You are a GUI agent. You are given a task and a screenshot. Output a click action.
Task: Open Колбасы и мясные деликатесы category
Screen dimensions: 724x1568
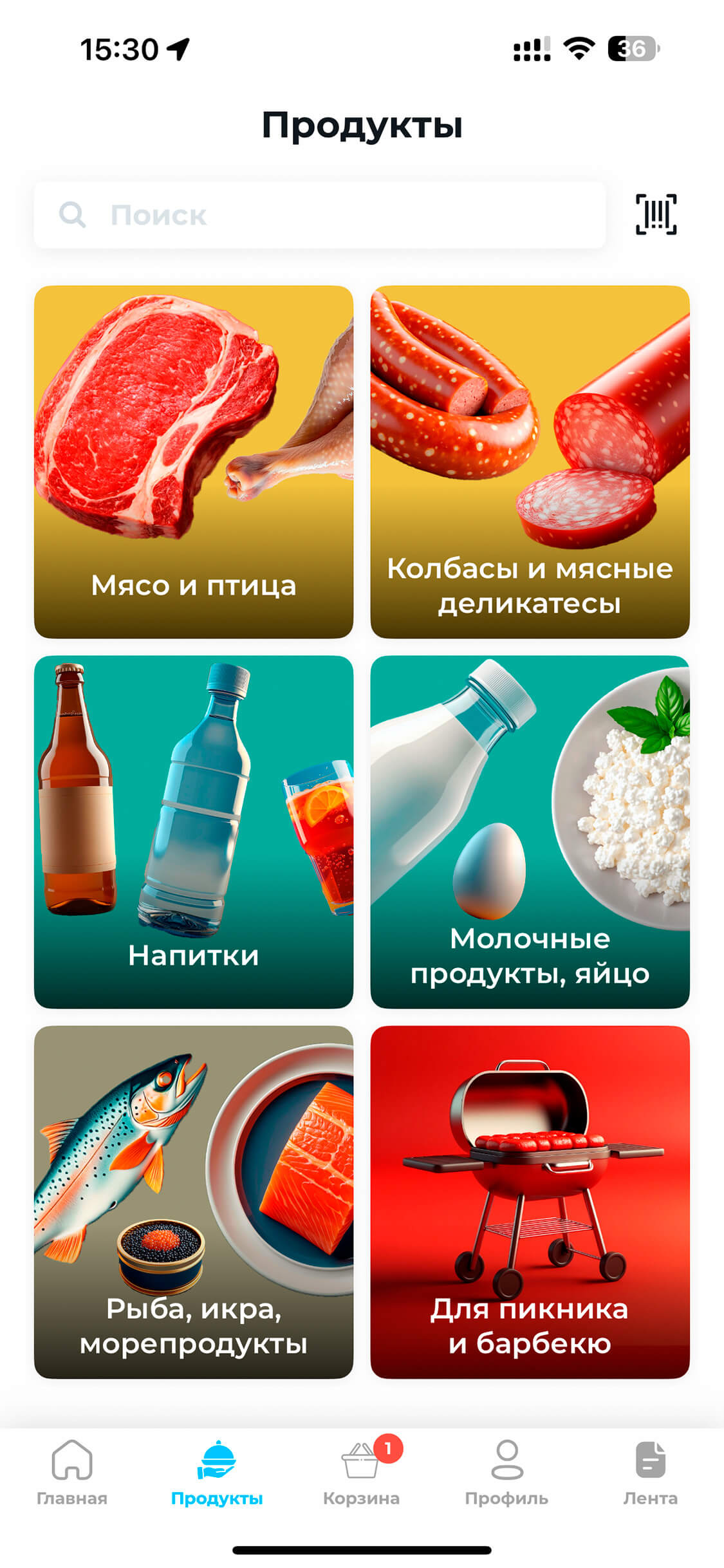[530, 462]
